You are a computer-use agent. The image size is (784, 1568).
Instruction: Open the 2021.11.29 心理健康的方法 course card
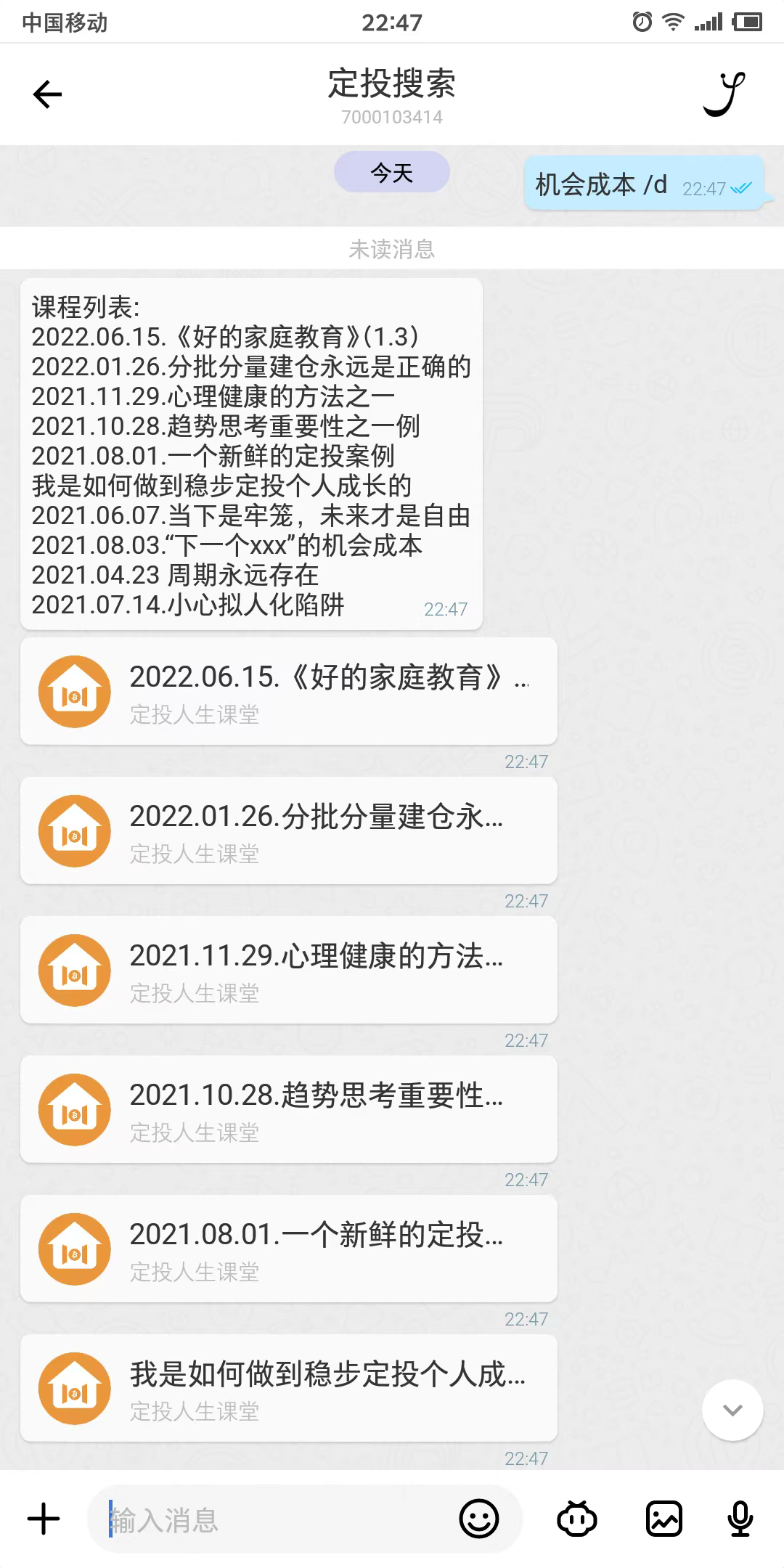pos(288,971)
